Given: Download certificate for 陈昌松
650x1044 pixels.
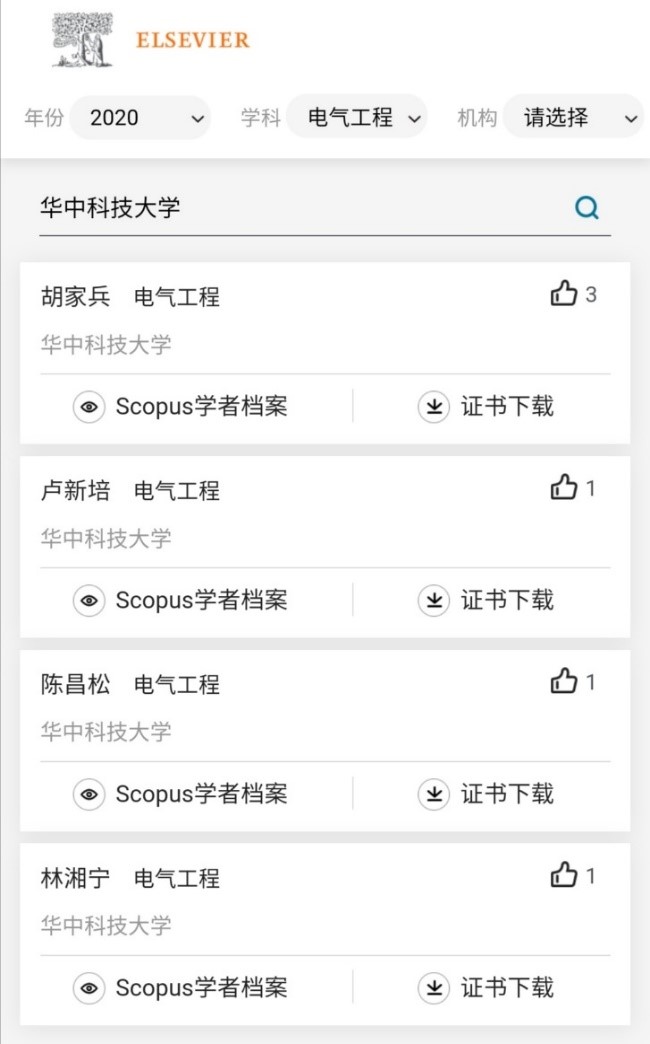Looking at the screenshot, I should click(x=486, y=795).
